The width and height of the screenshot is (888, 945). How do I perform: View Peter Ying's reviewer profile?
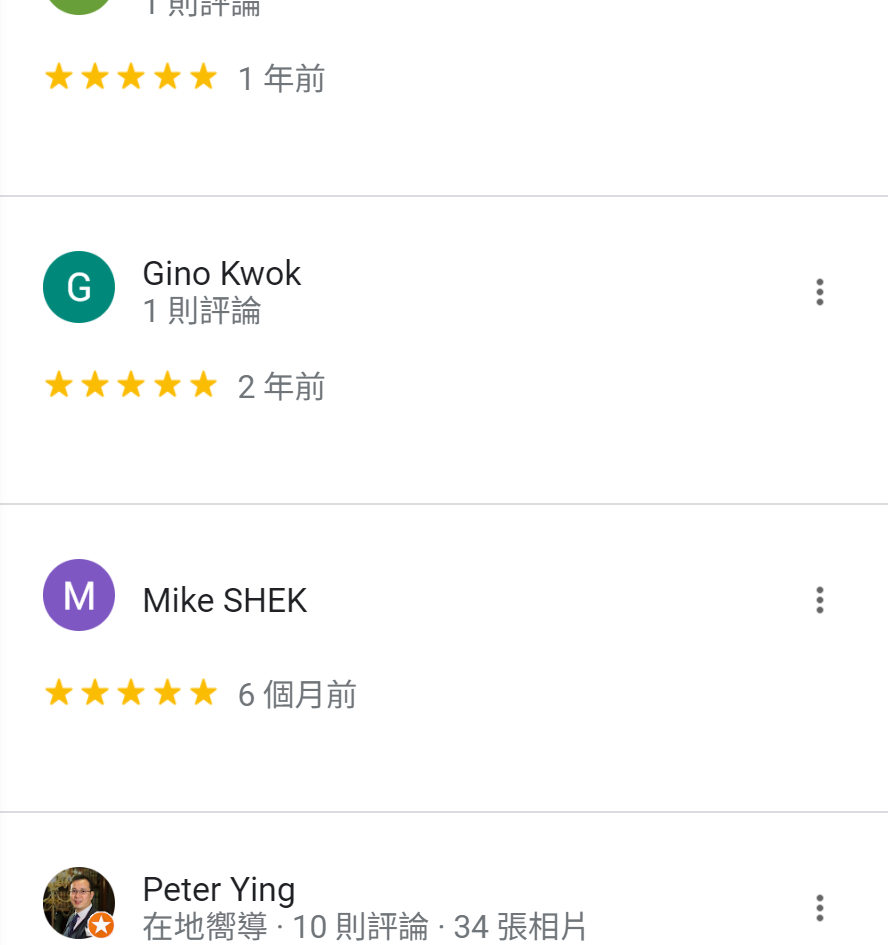[x=219, y=890]
